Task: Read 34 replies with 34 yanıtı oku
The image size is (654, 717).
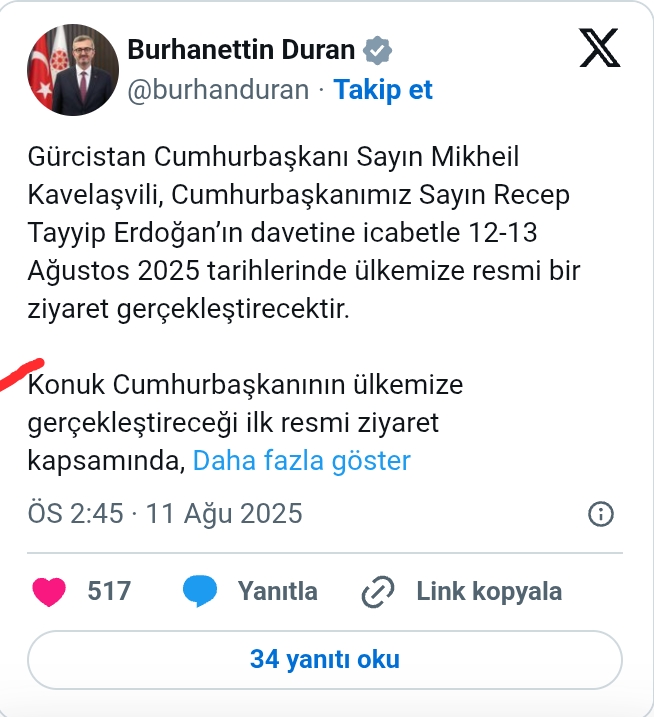Action: click(x=325, y=660)
